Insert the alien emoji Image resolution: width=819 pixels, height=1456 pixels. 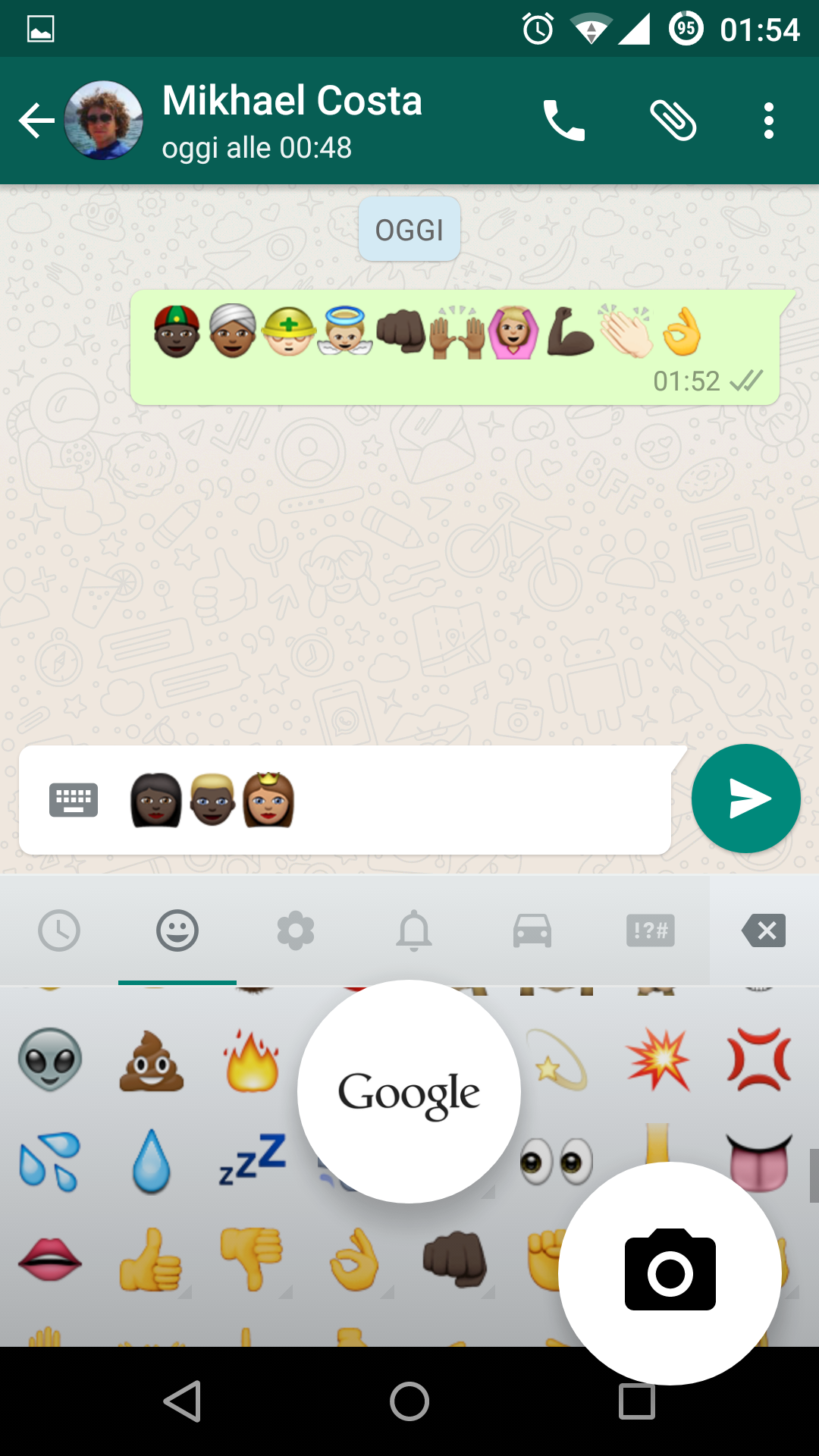[50, 1059]
